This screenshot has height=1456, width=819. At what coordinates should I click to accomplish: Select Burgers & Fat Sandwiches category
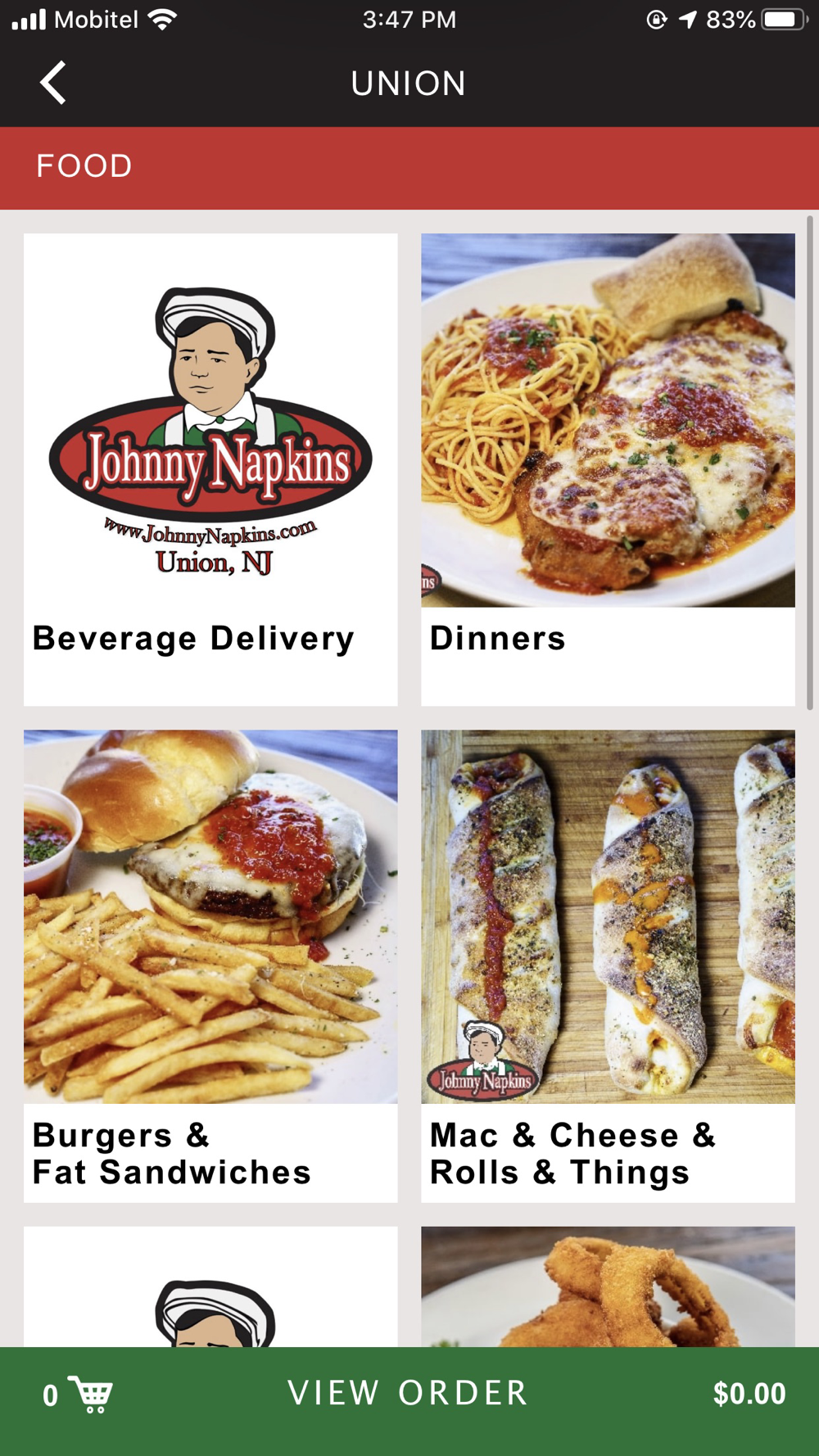210,965
